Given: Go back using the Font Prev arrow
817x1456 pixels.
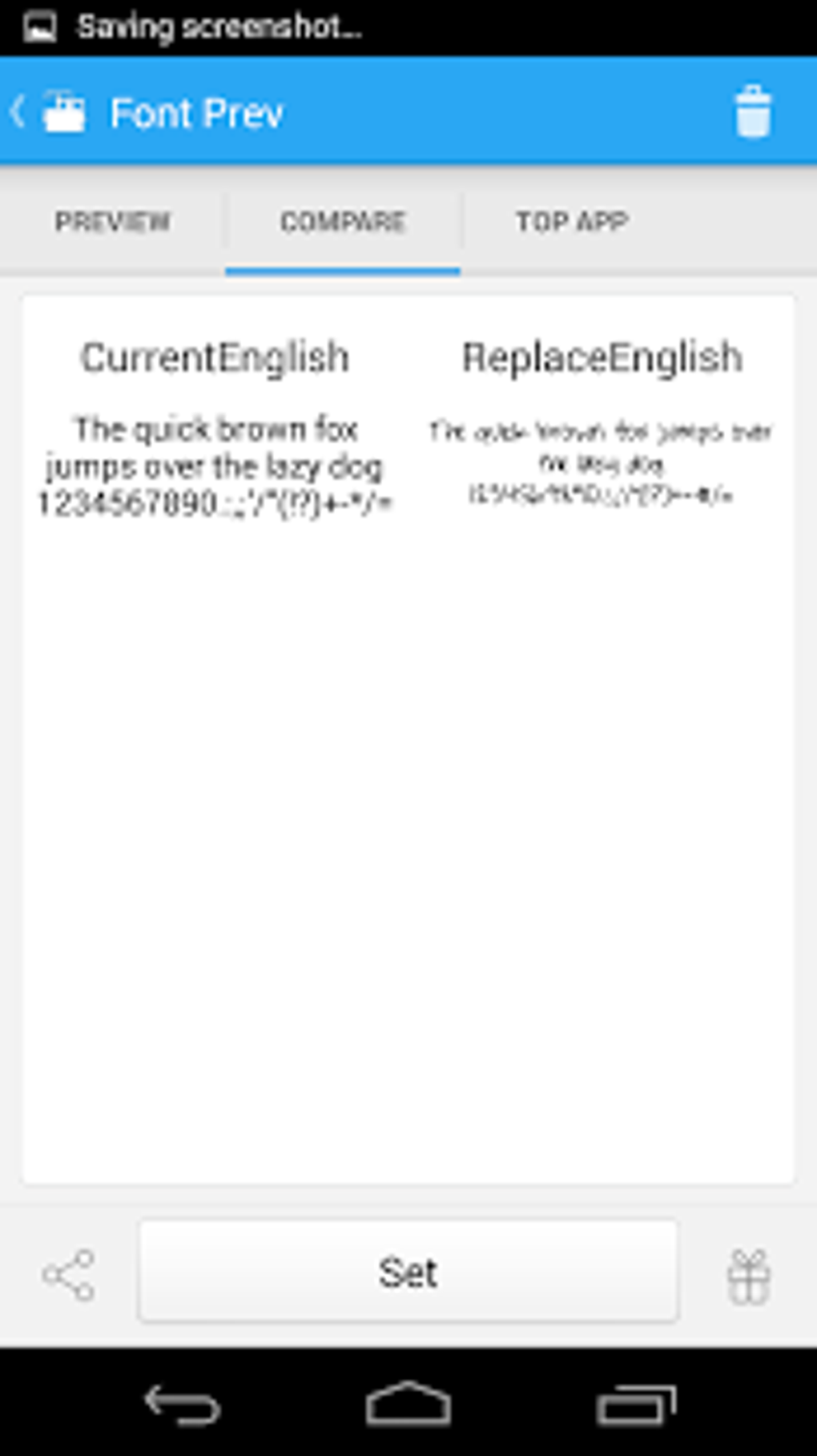Looking at the screenshot, I should [18, 112].
